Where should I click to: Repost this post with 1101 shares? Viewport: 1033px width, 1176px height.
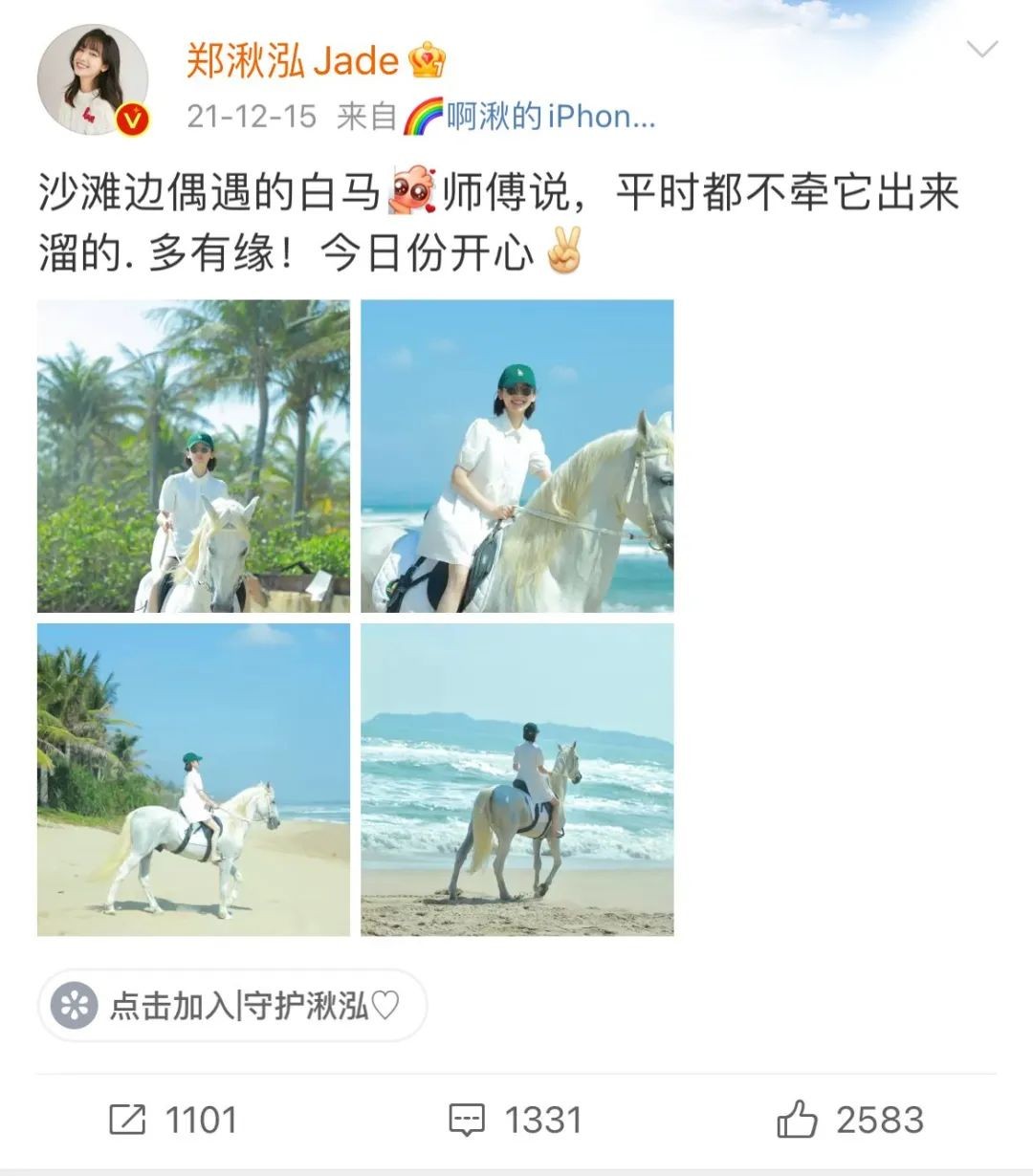coord(172,1120)
